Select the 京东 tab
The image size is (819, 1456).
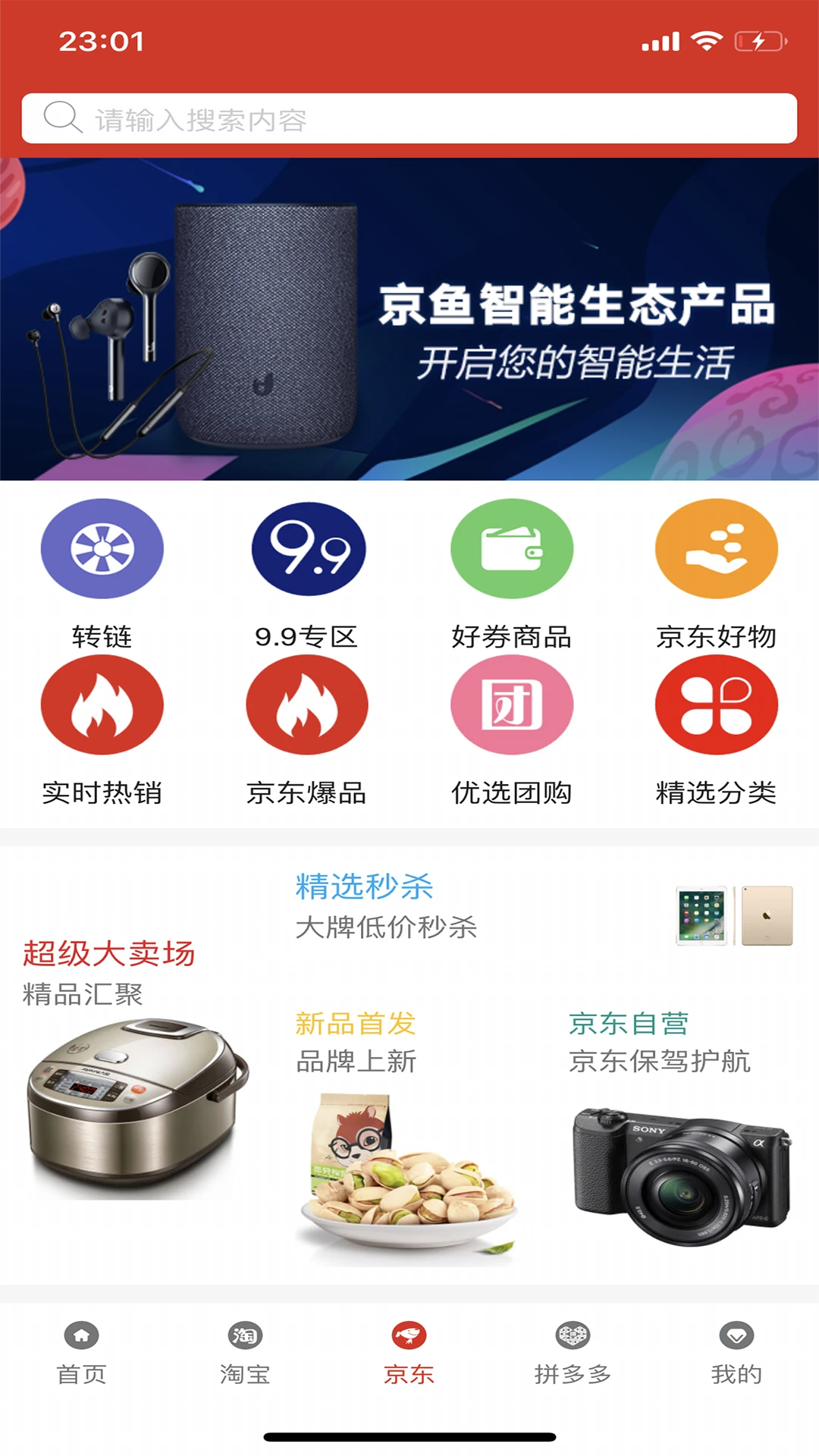pos(409,1353)
